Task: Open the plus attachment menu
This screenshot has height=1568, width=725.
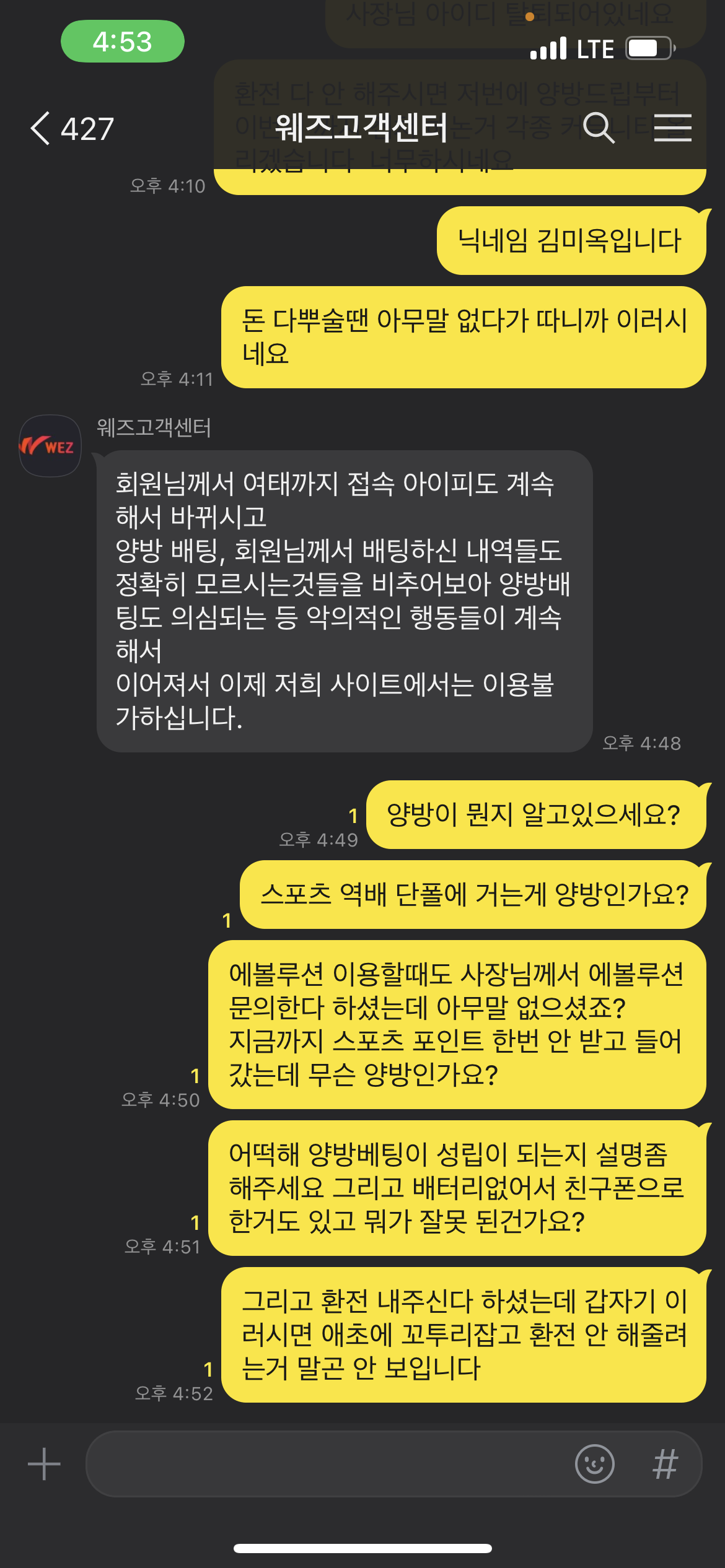Action: [44, 1464]
